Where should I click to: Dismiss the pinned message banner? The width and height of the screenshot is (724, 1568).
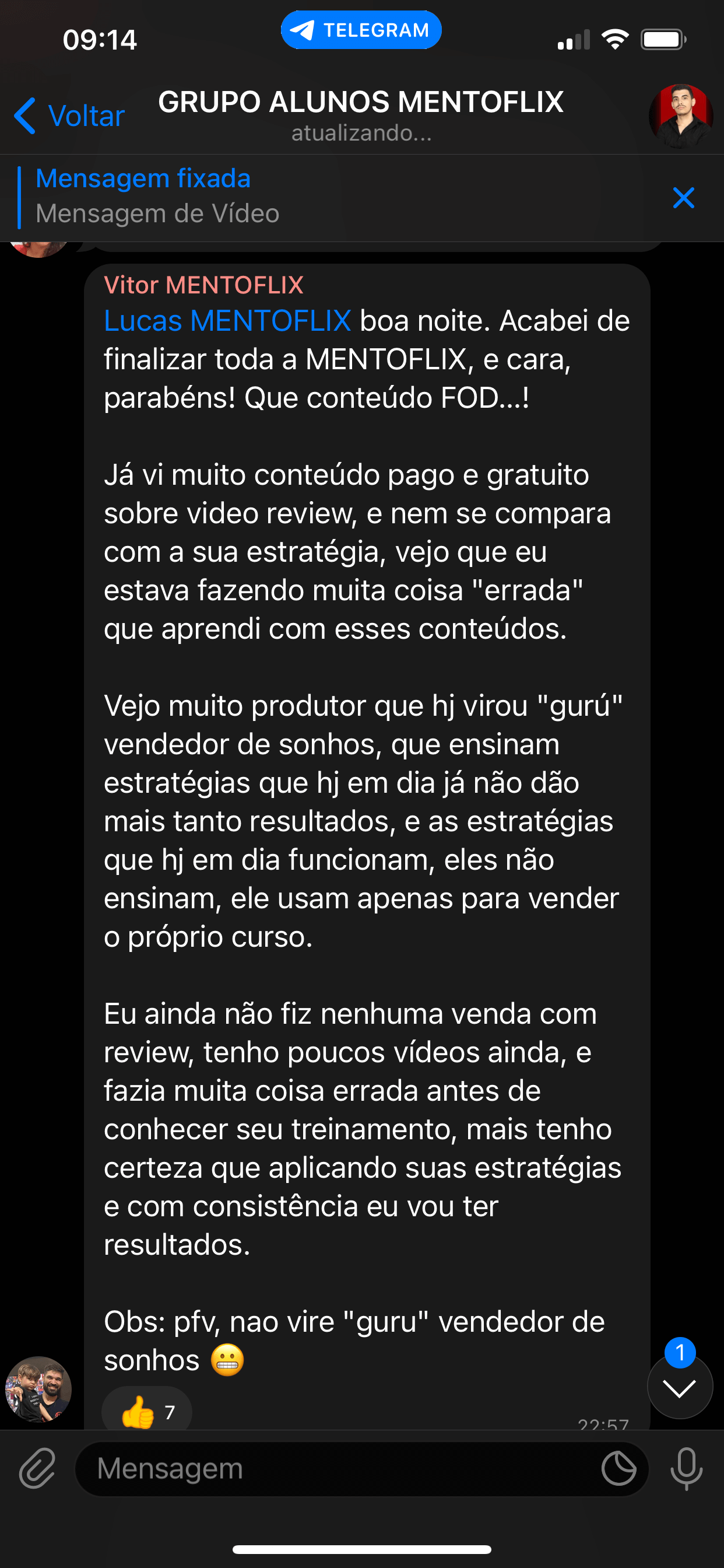(x=683, y=198)
